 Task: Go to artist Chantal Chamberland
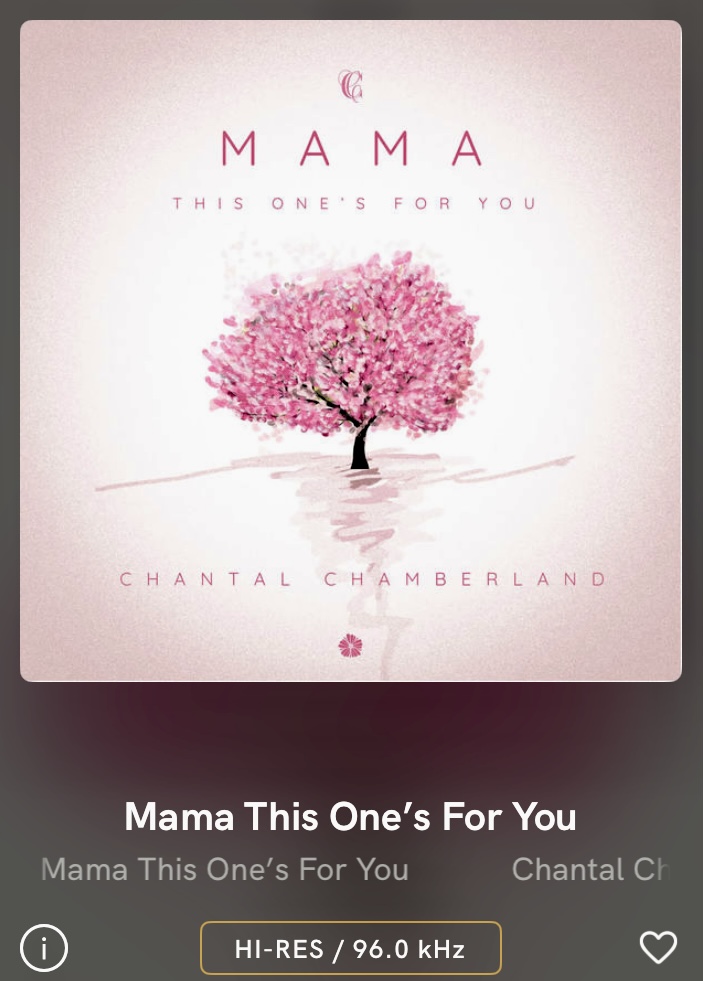click(590, 869)
